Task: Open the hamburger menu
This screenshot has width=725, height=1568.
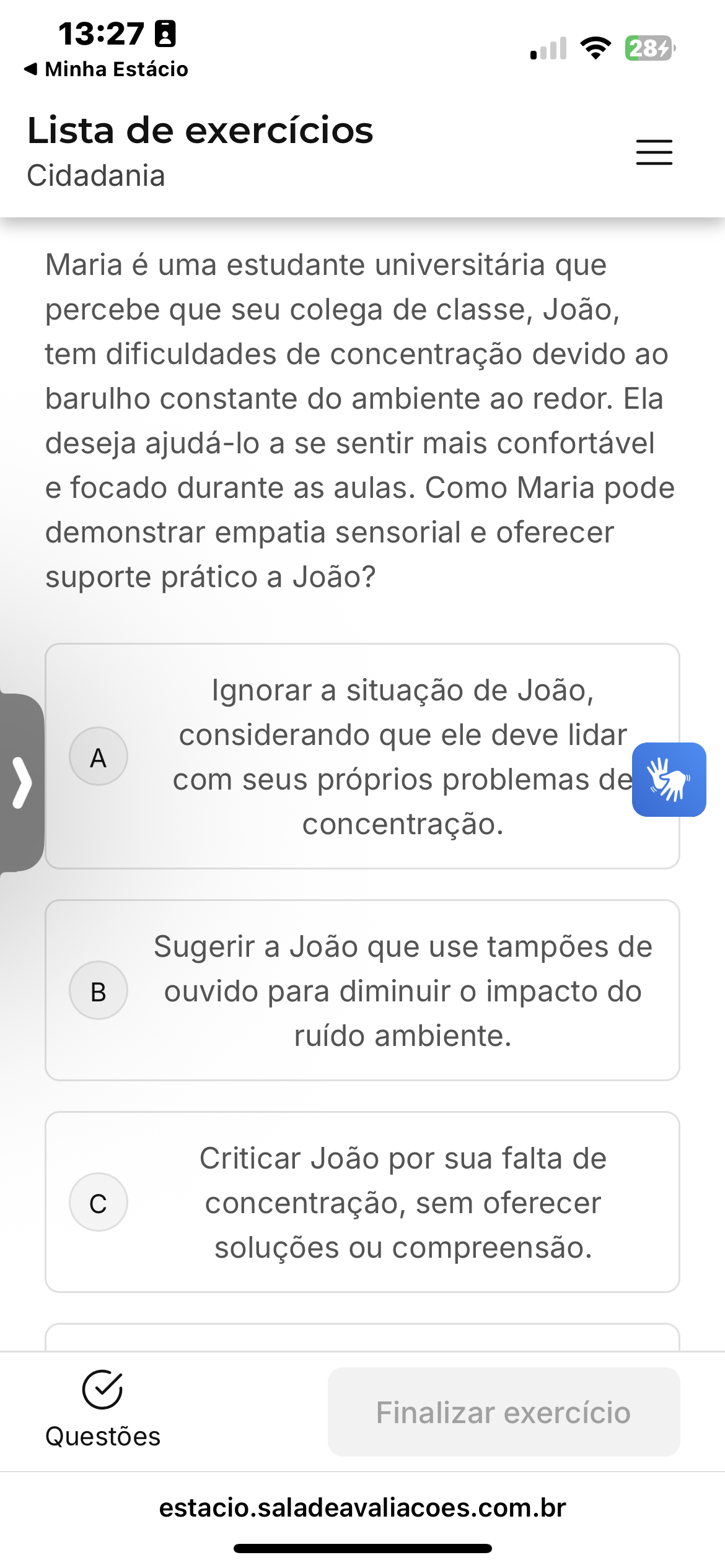Action: (x=654, y=152)
